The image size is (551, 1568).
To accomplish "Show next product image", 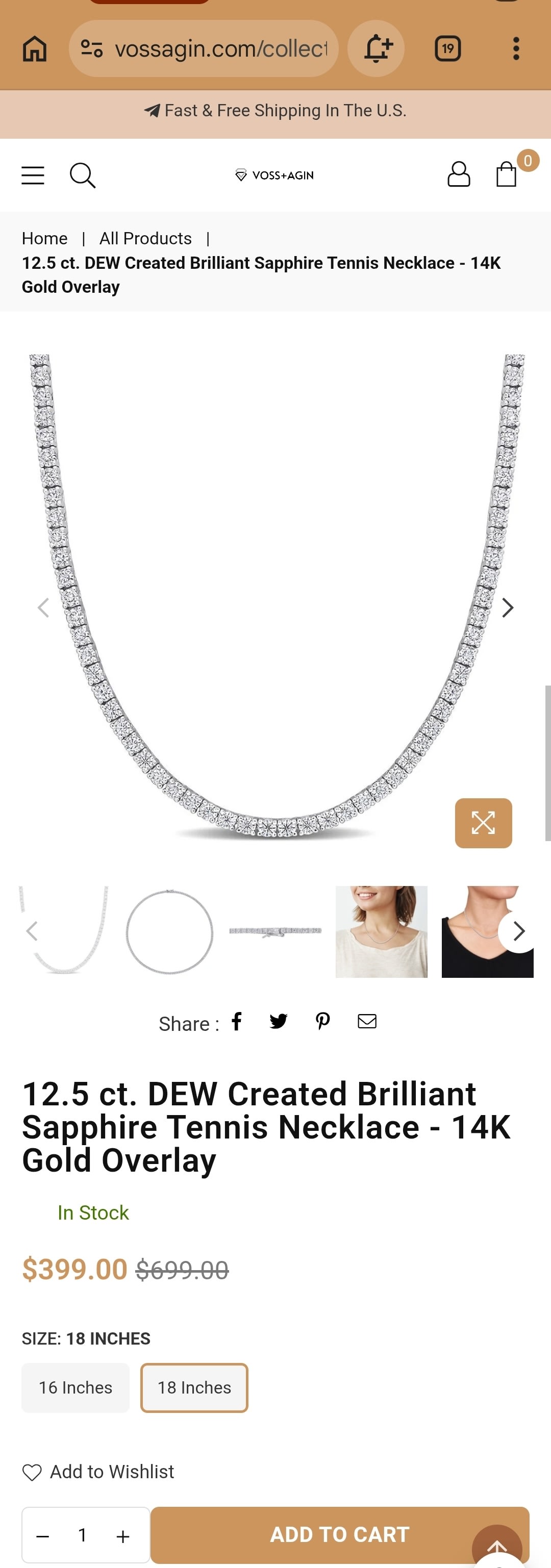I will [508, 608].
